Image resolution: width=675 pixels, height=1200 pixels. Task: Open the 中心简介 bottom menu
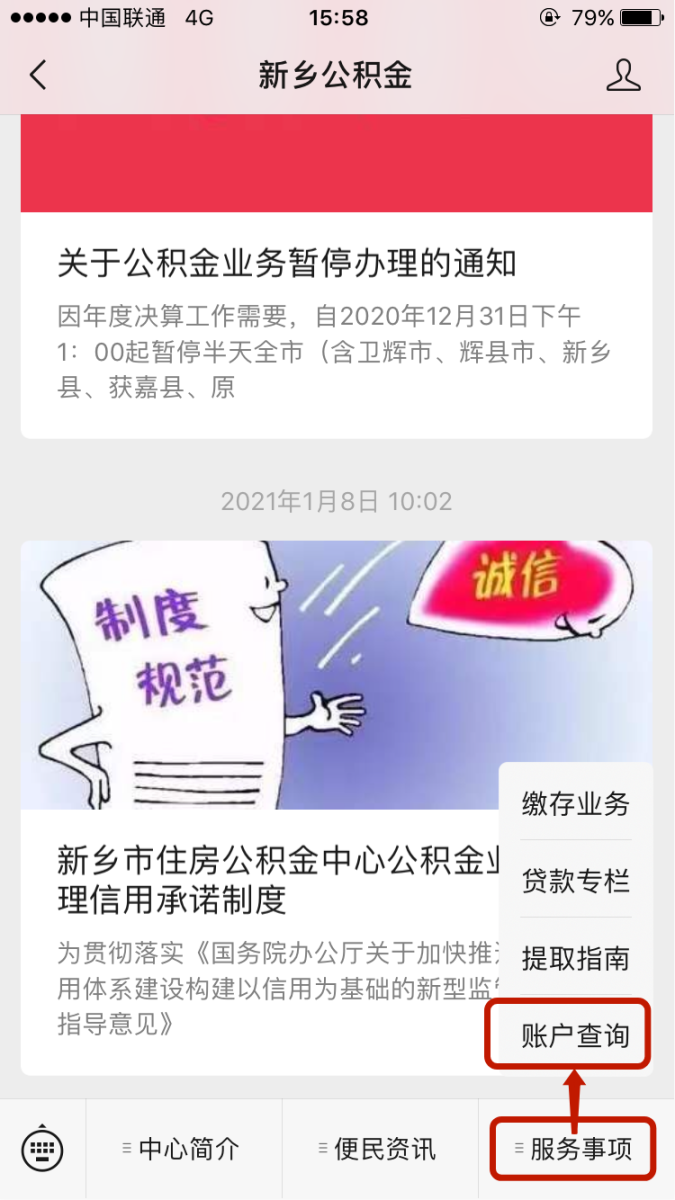tap(183, 1149)
